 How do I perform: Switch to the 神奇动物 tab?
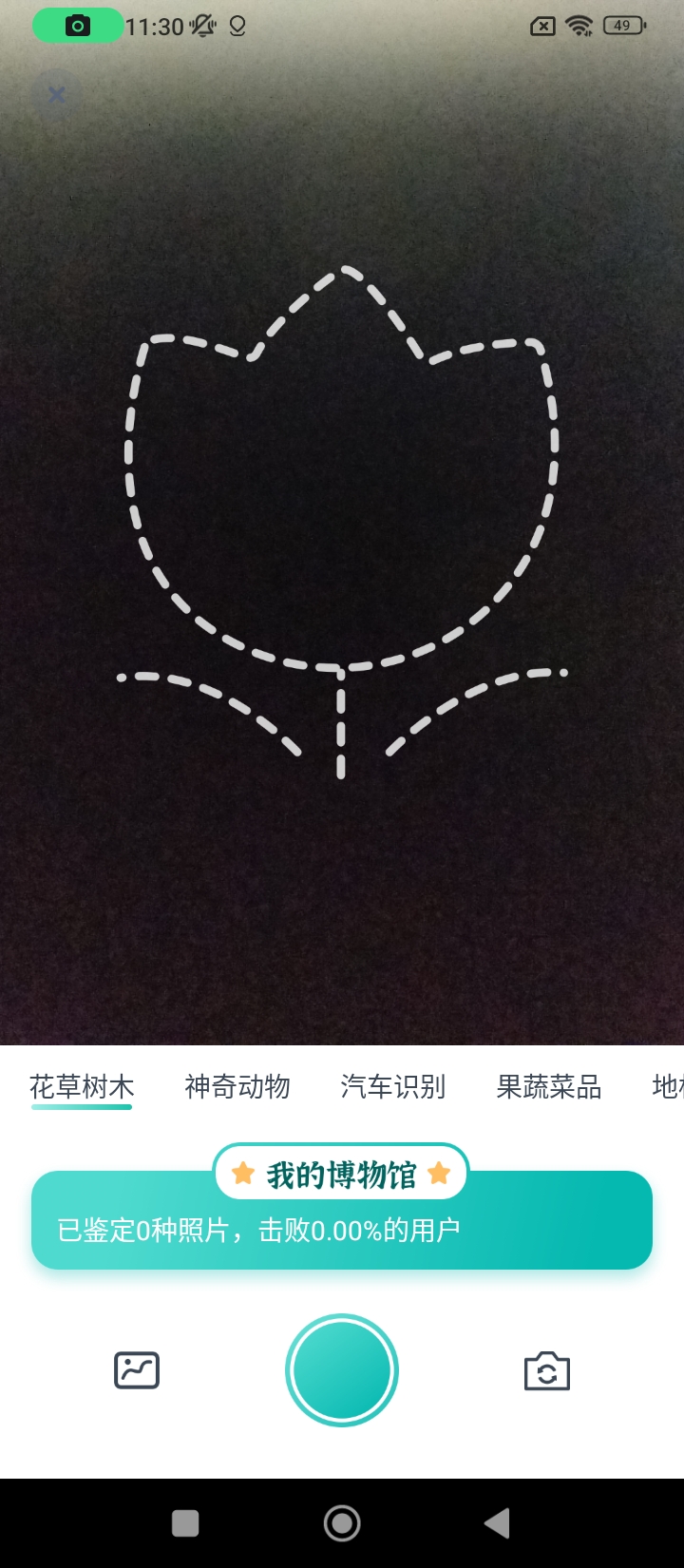237,1087
